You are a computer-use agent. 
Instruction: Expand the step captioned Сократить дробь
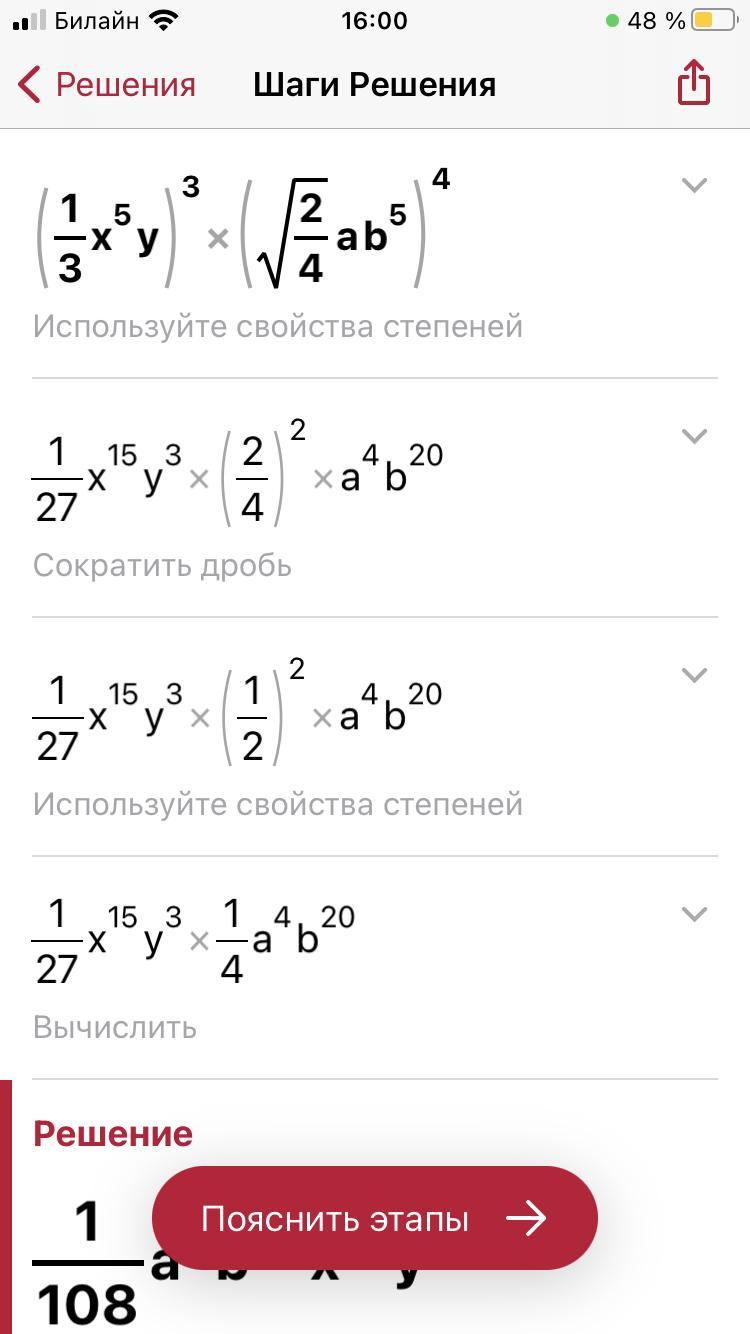[694, 436]
